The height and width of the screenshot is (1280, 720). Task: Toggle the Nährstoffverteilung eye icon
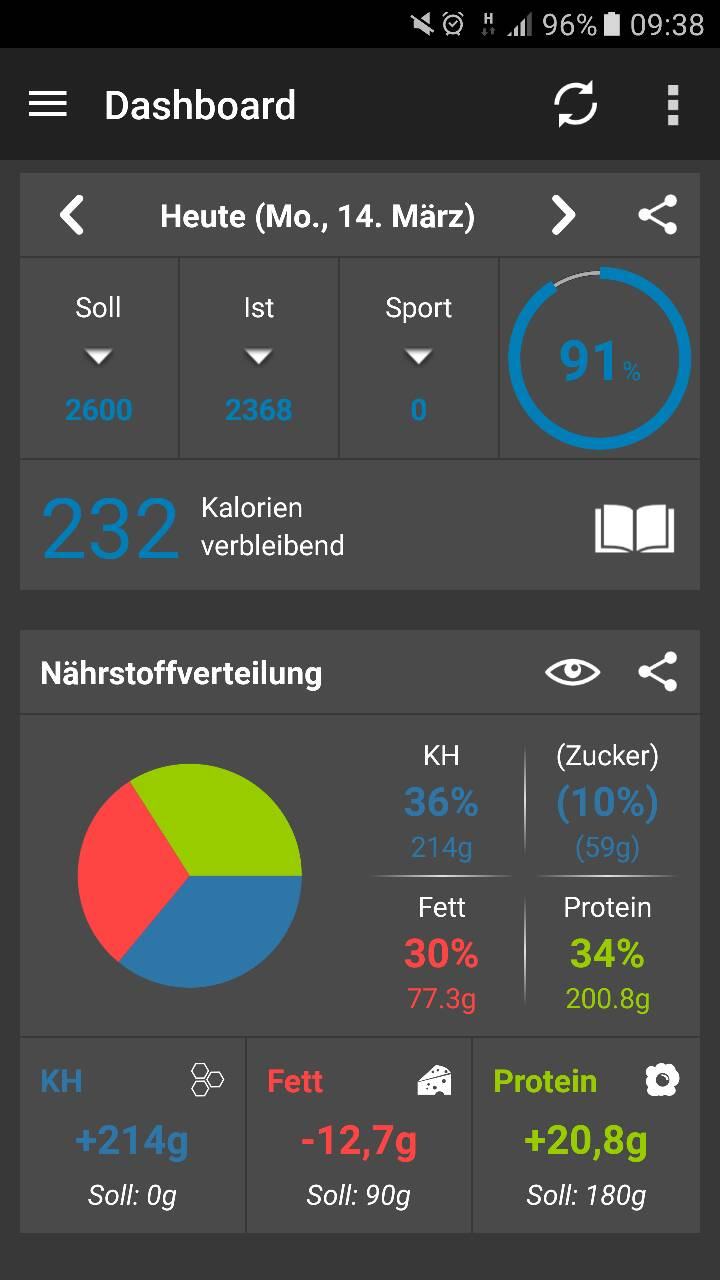[x=572, y=672]
